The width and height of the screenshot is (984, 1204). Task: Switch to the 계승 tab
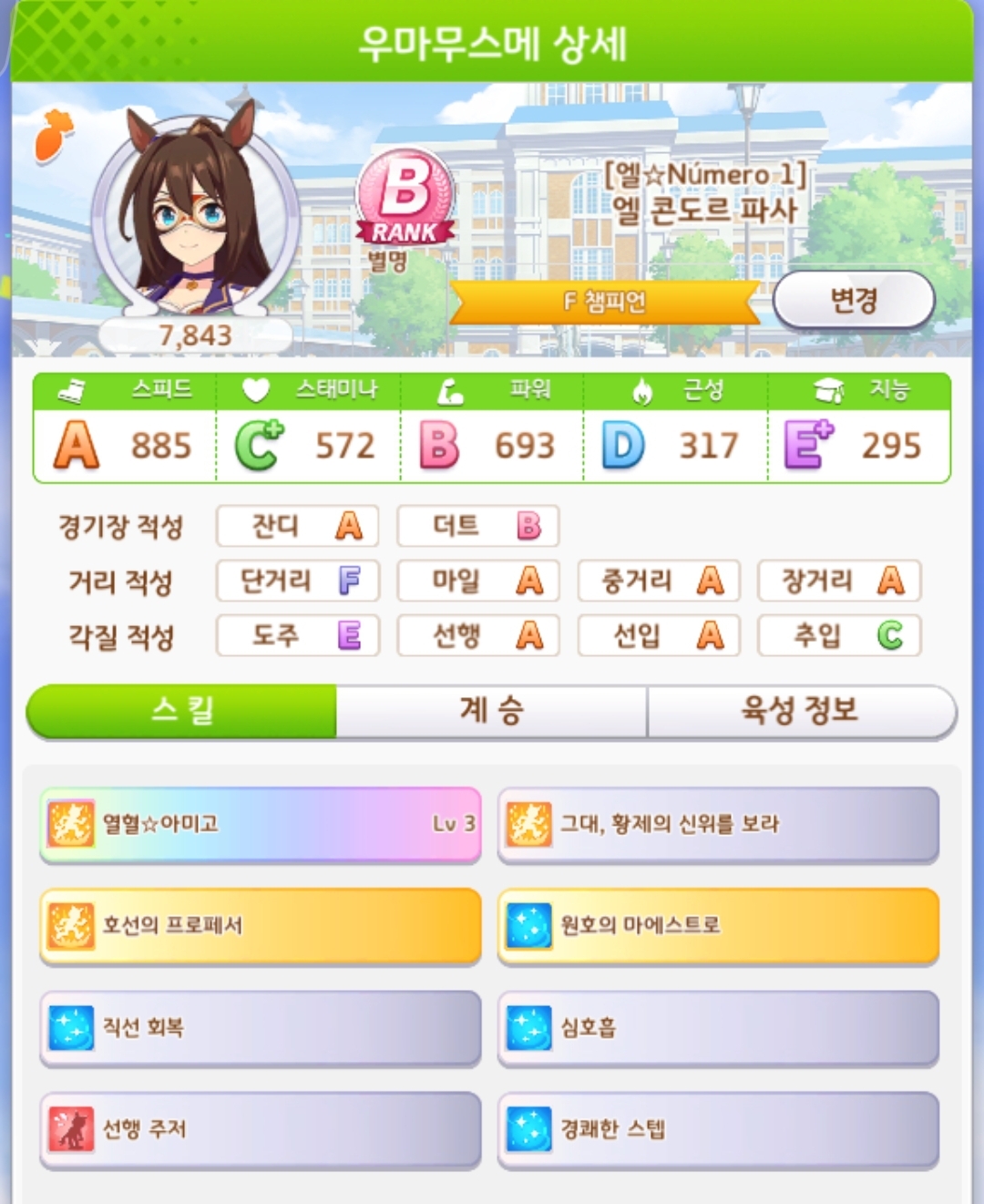click(491, 710)
